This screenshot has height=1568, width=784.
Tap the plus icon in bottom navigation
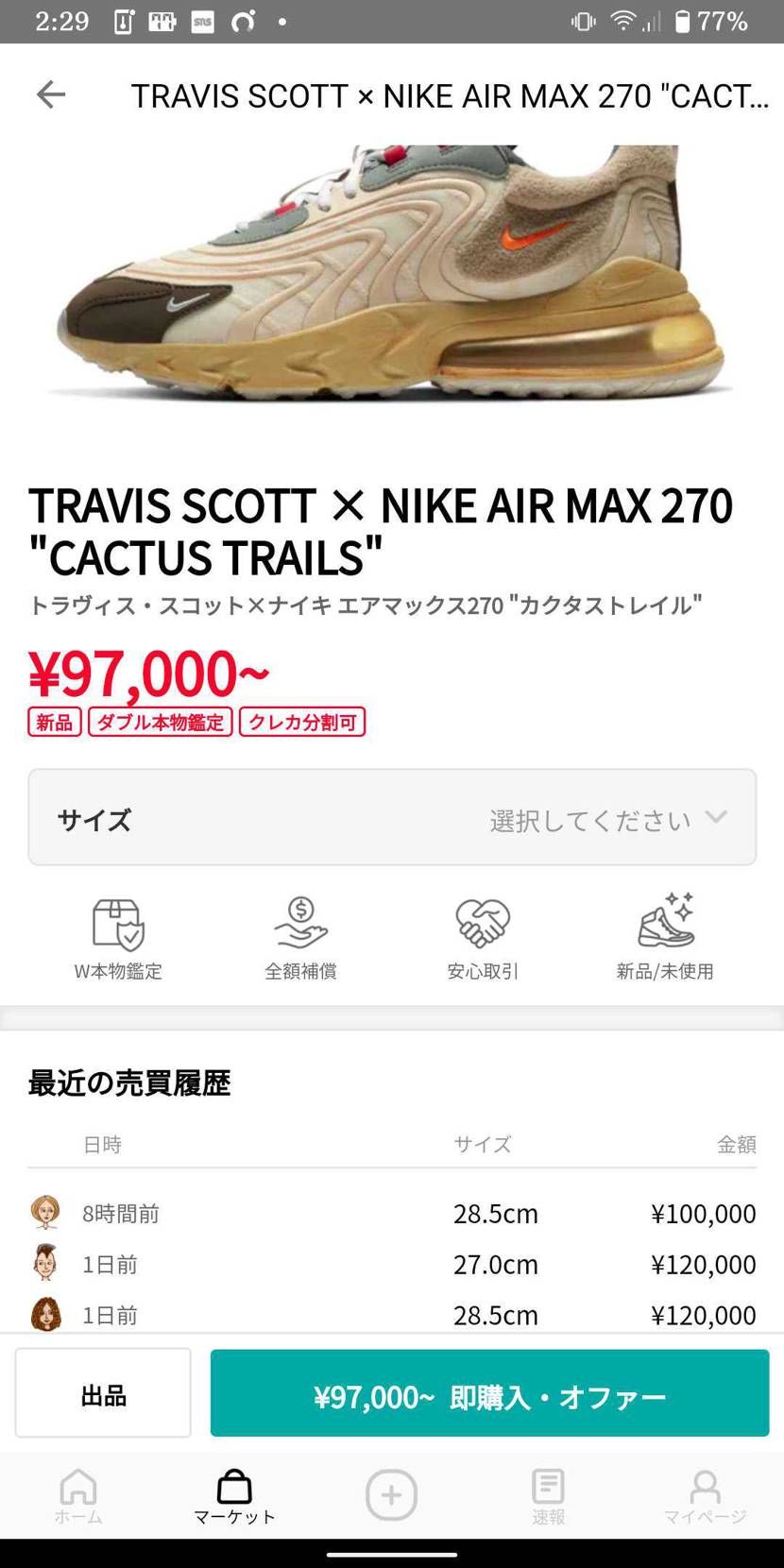(391, 1494)
